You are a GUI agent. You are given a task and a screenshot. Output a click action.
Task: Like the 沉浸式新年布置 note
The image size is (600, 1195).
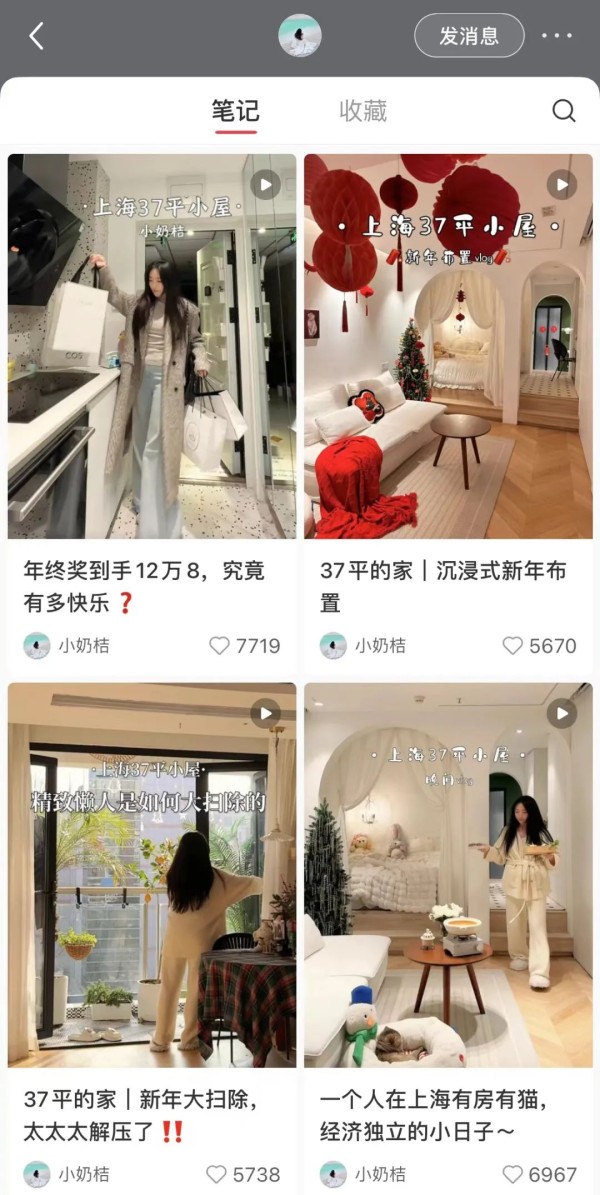(x=513, y=646)
